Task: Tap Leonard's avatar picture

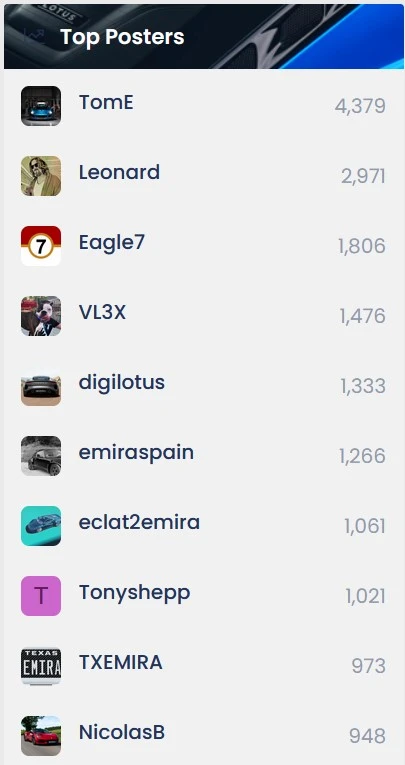Action: click(x=41, y=176)
